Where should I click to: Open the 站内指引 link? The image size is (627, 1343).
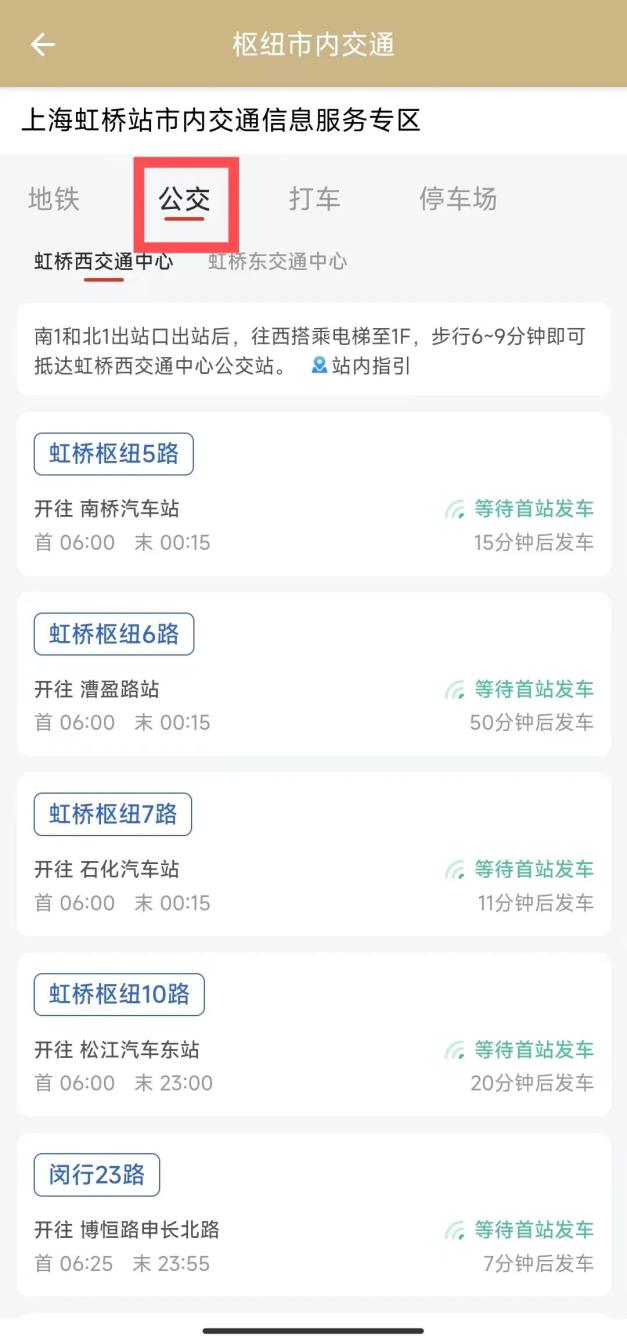(362, 367)
